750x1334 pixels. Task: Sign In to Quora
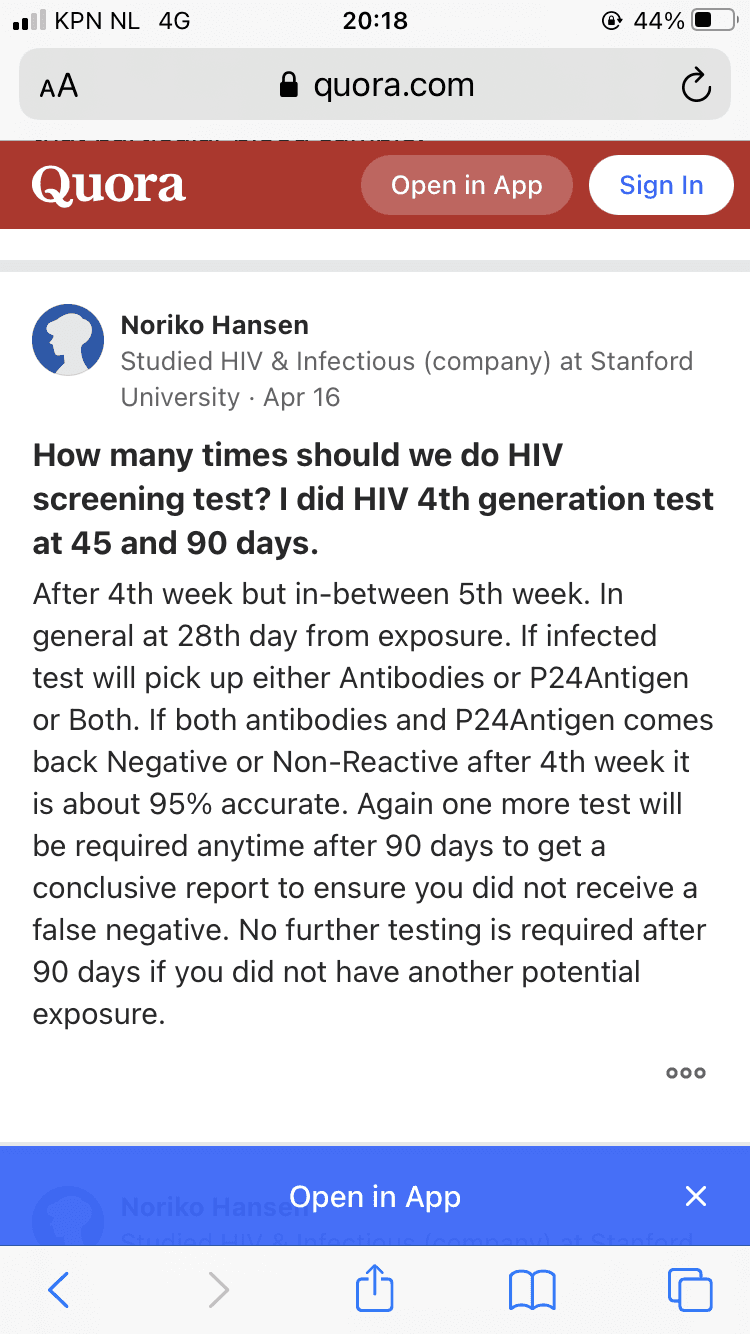point(661,185)
